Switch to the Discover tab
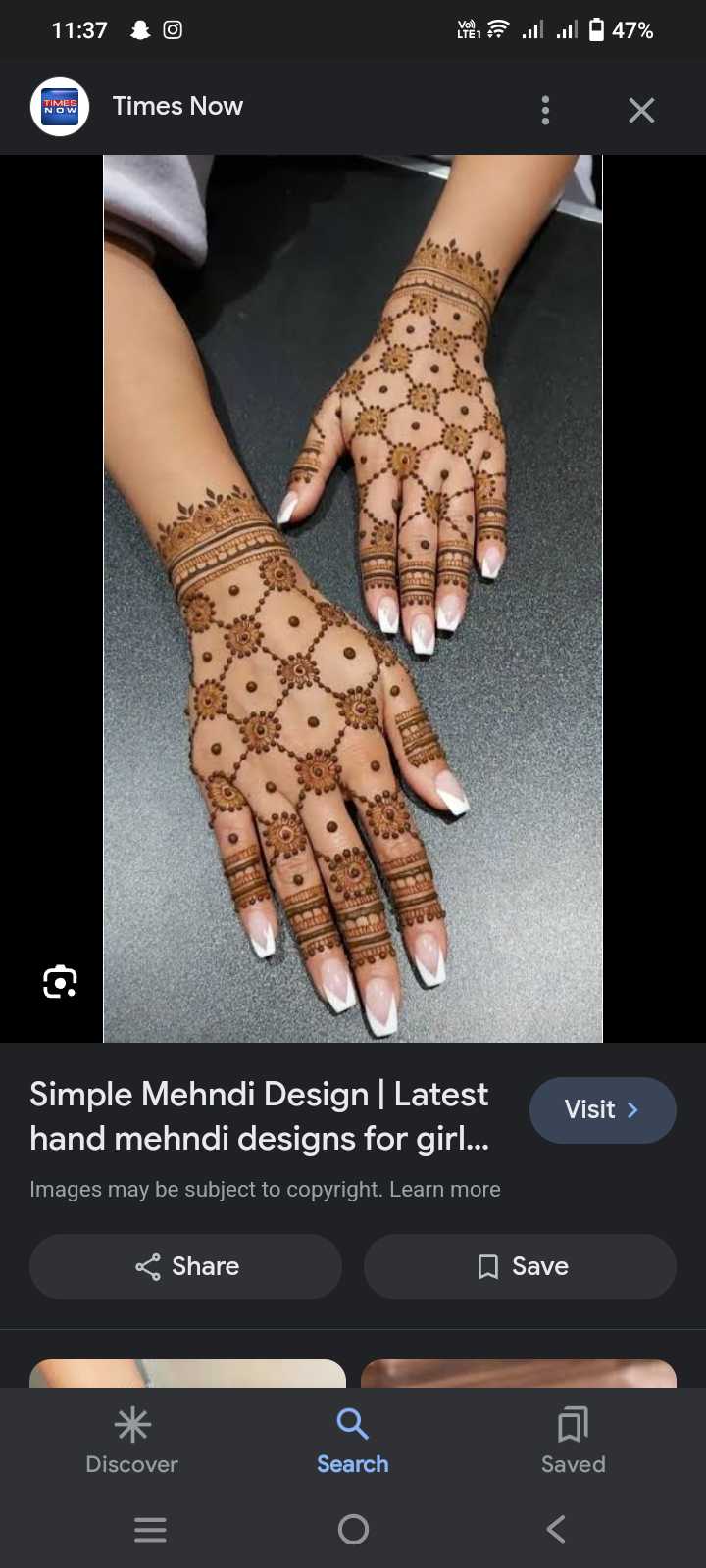This screenshot has width=706, height=1568. click(x=131, y=1441)
